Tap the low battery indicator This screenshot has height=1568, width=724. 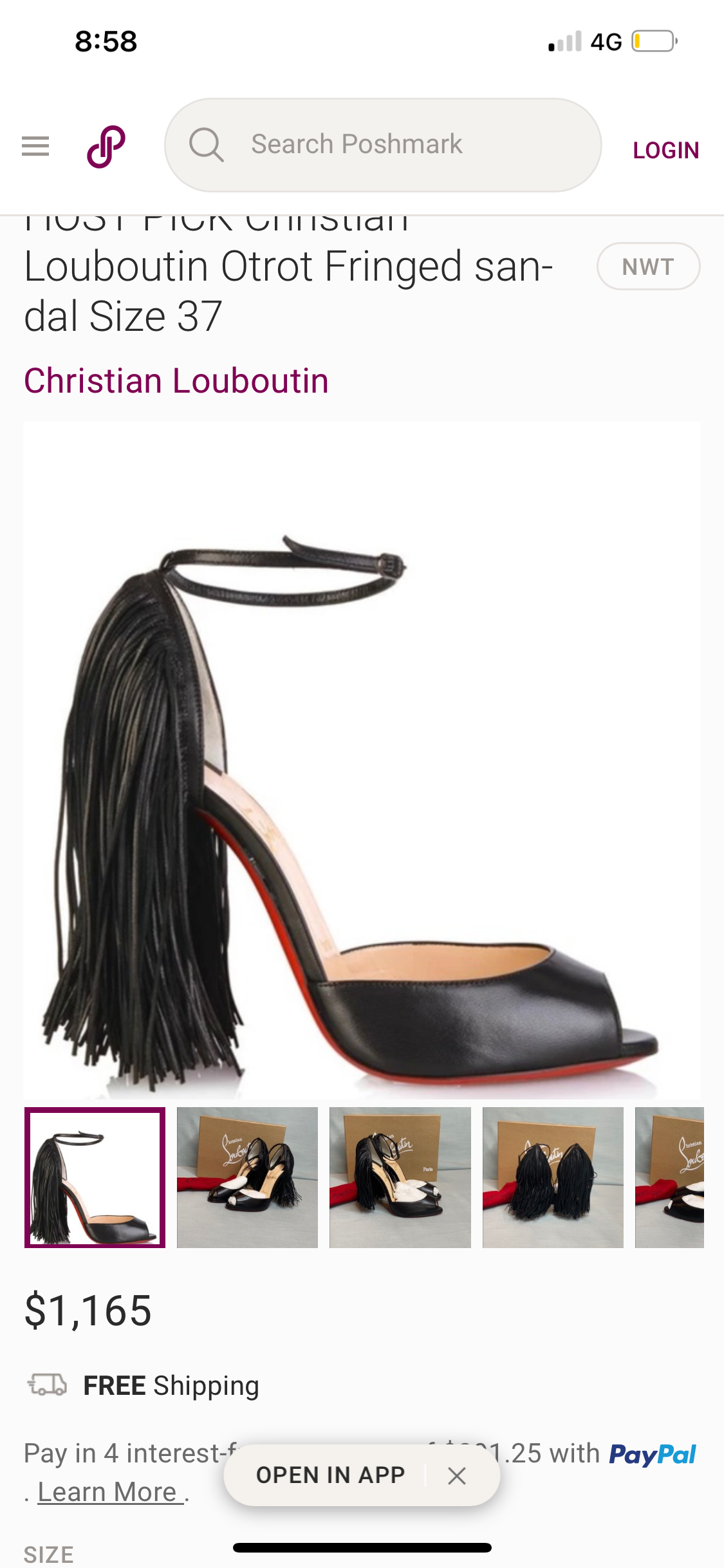[651, 42]
